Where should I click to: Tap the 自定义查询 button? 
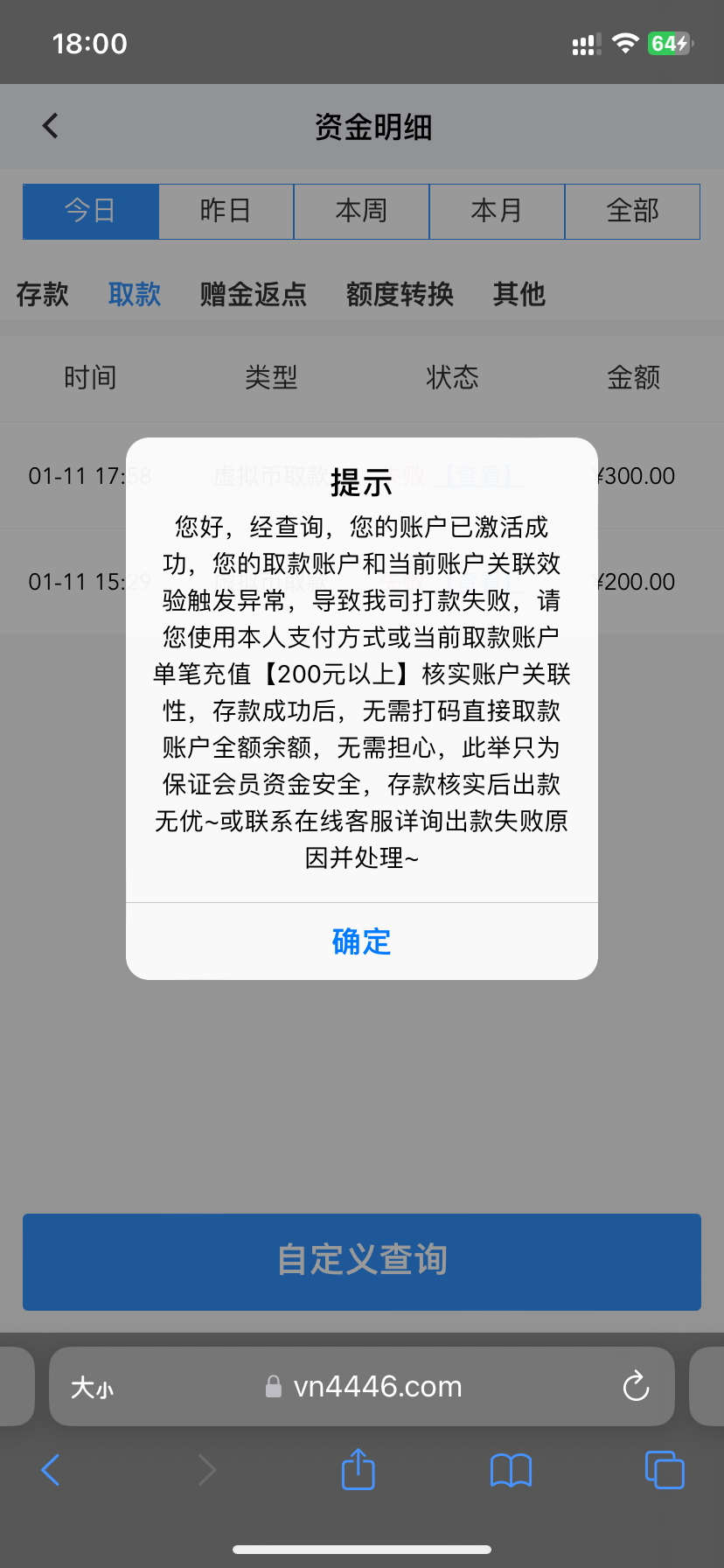(x=361, y=1262)
